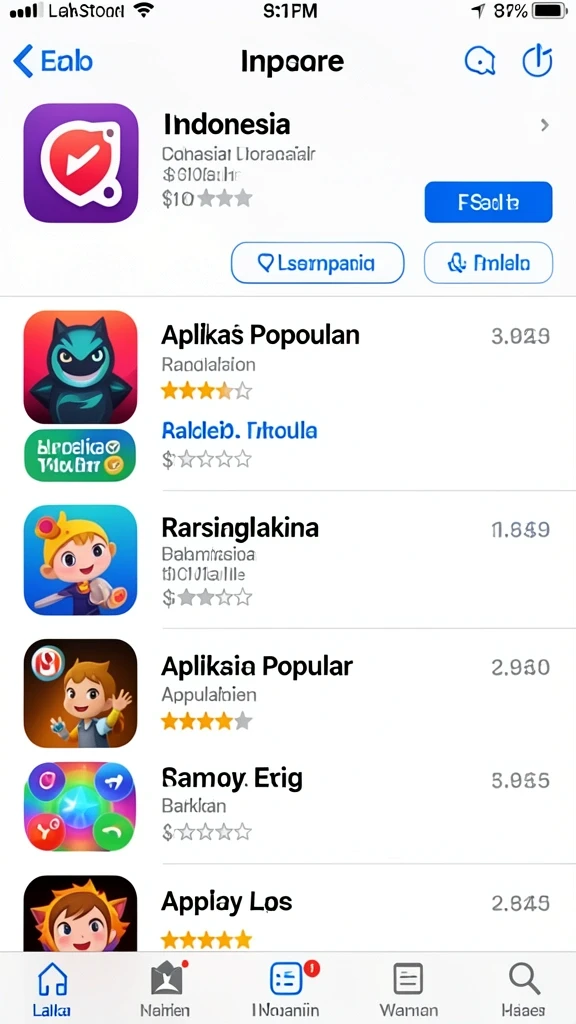
Task: Tap the Pmlelo outlined button
Action: 488,263
